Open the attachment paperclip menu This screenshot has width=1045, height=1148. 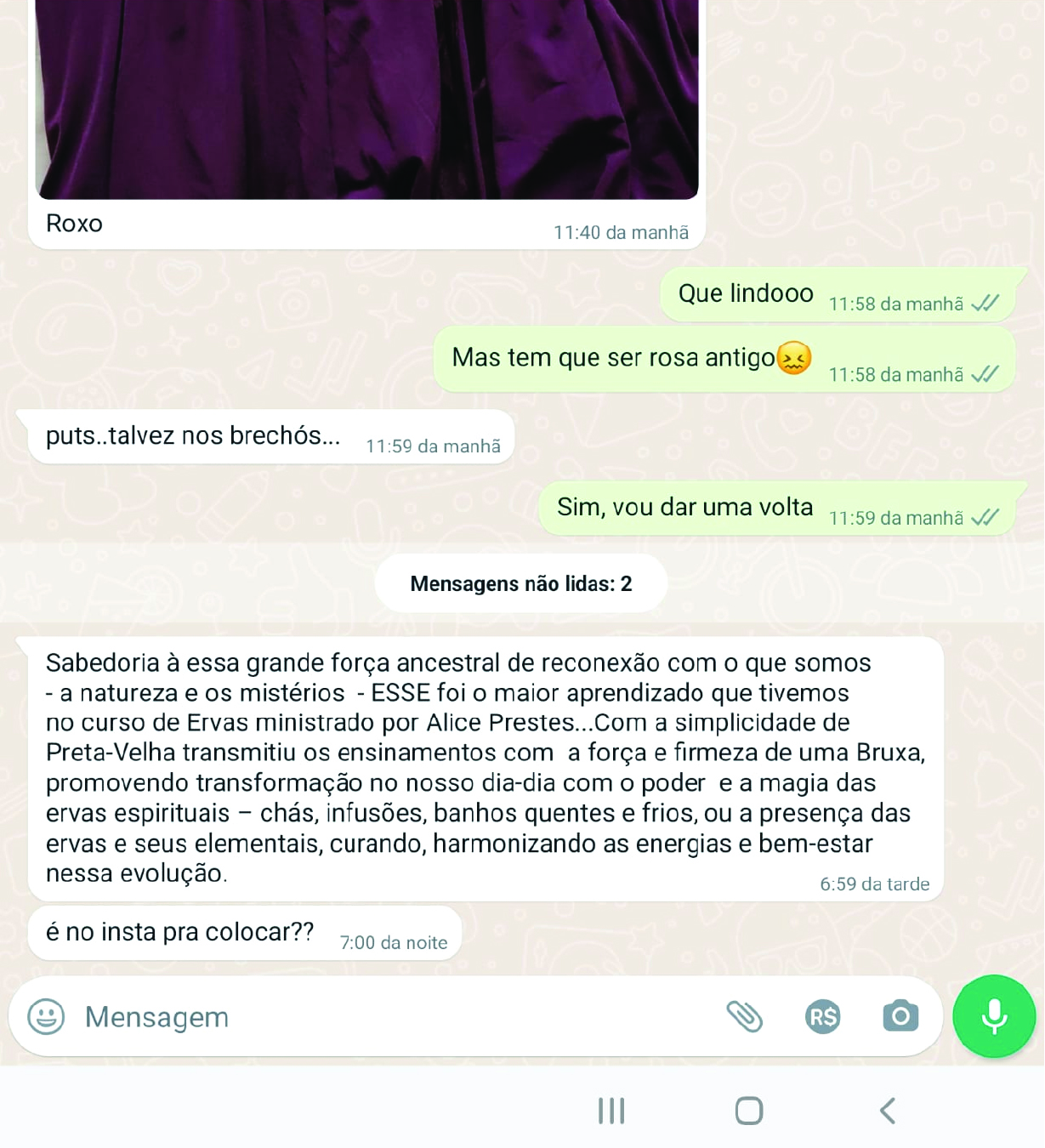744,1016
